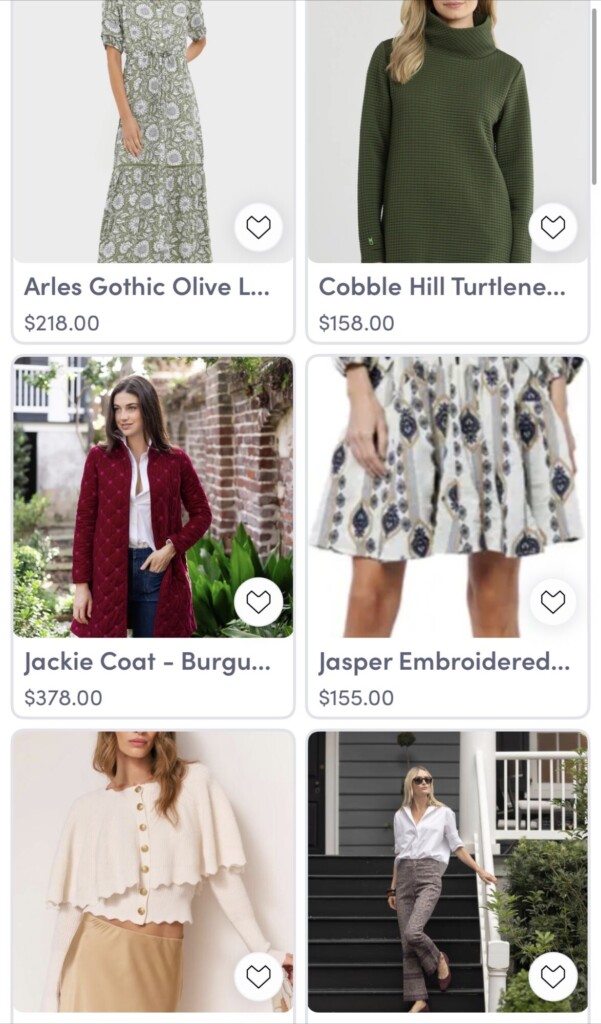Image resolution: width=601 pixels, height=1024 pixels.
Task: Favorite the cream scalloped cardigan
Action: click(258, 976)
